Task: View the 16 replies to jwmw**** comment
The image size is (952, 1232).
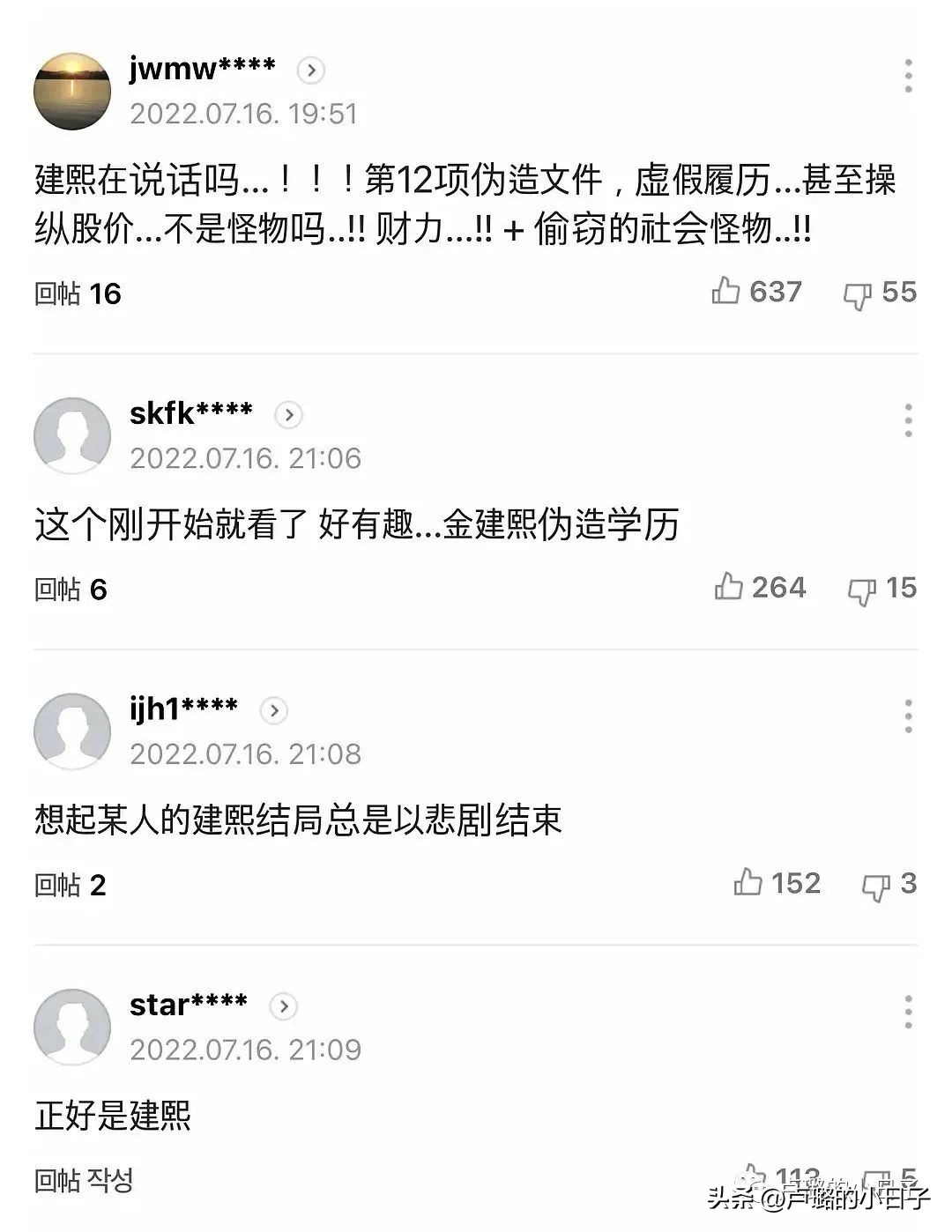Action: pos(78,293)
